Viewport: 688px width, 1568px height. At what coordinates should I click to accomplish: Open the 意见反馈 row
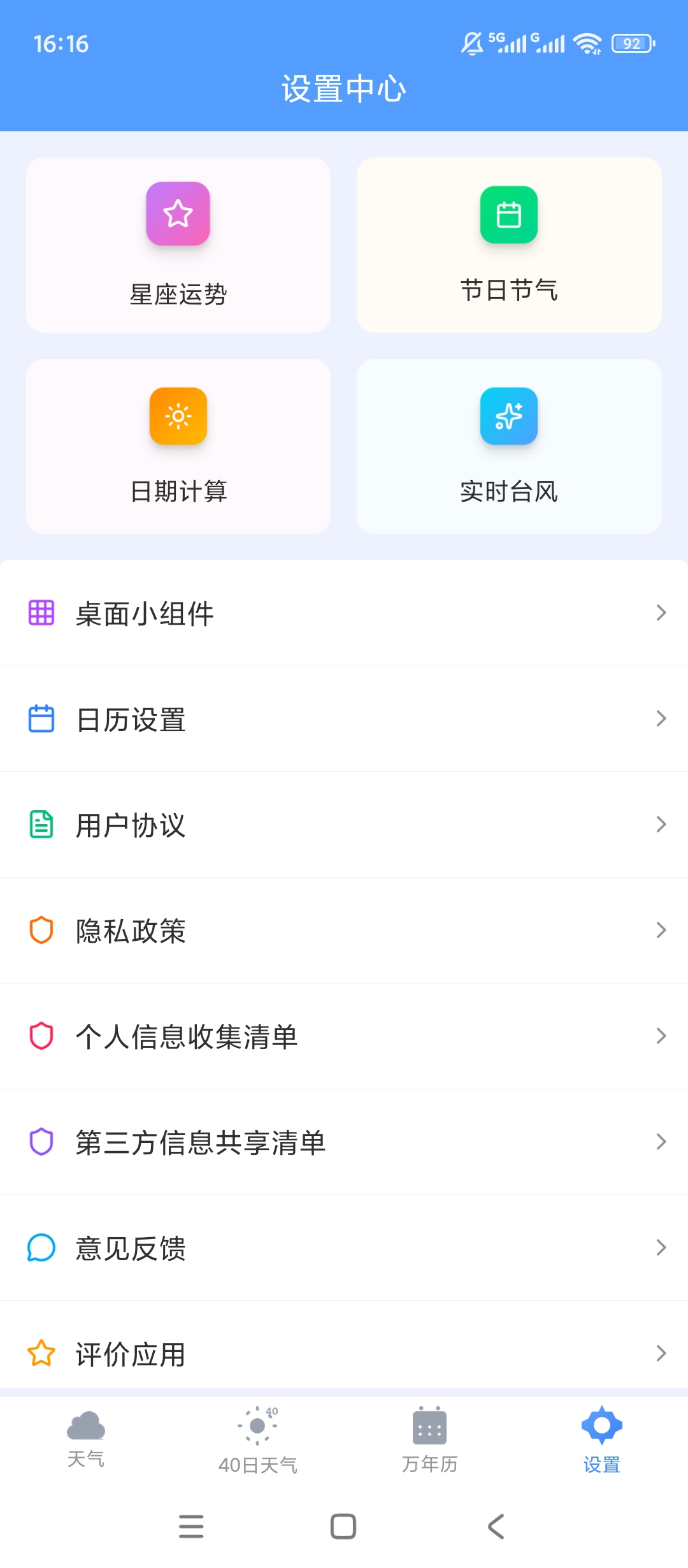(344, 1248)
